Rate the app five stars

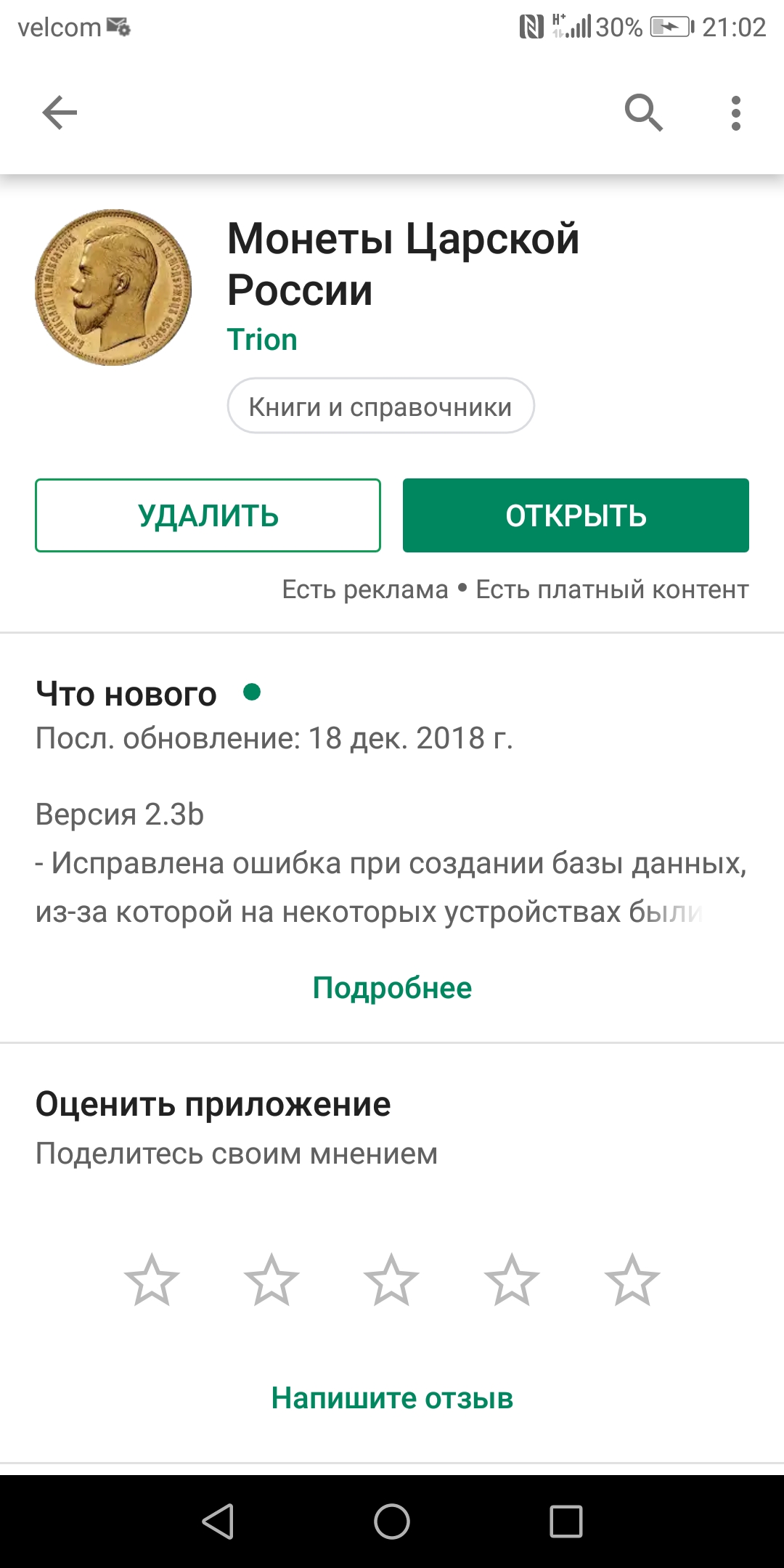click(632, 1281)
